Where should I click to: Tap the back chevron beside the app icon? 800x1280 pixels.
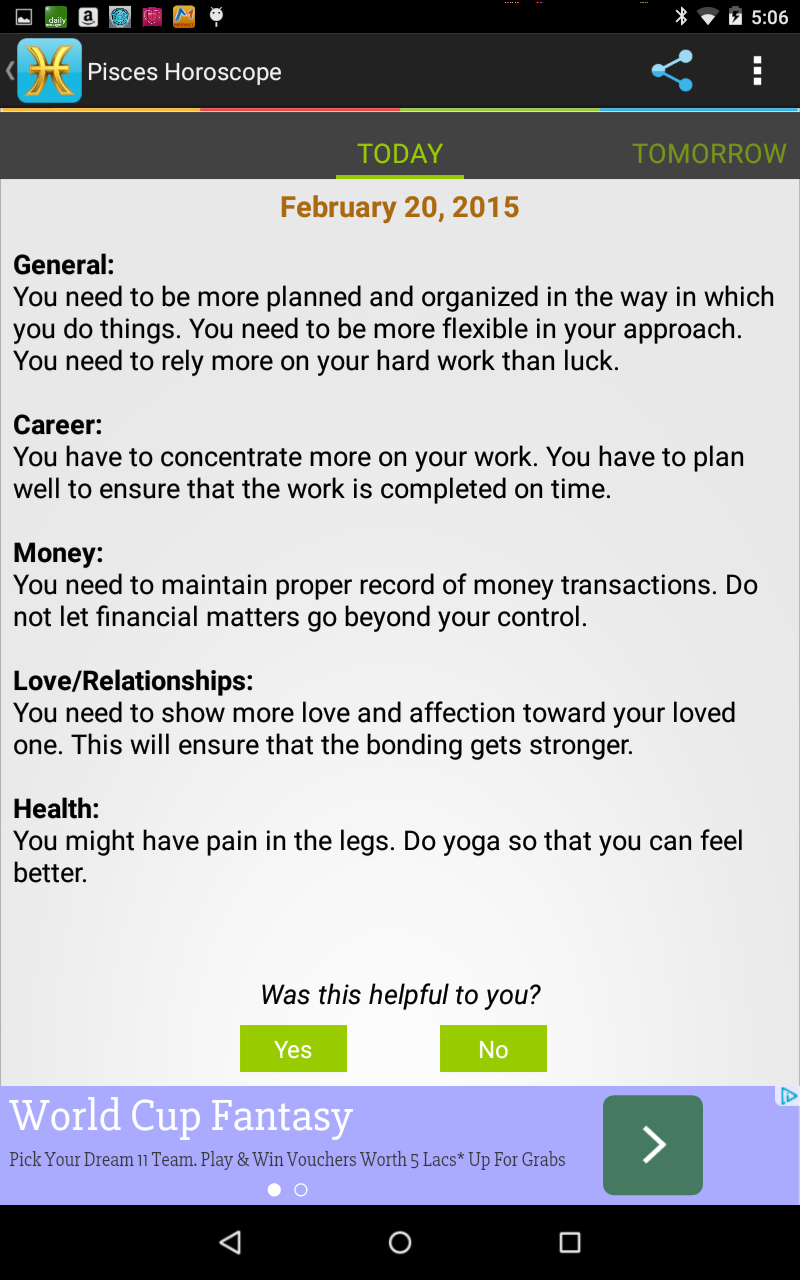pos(10,71)
